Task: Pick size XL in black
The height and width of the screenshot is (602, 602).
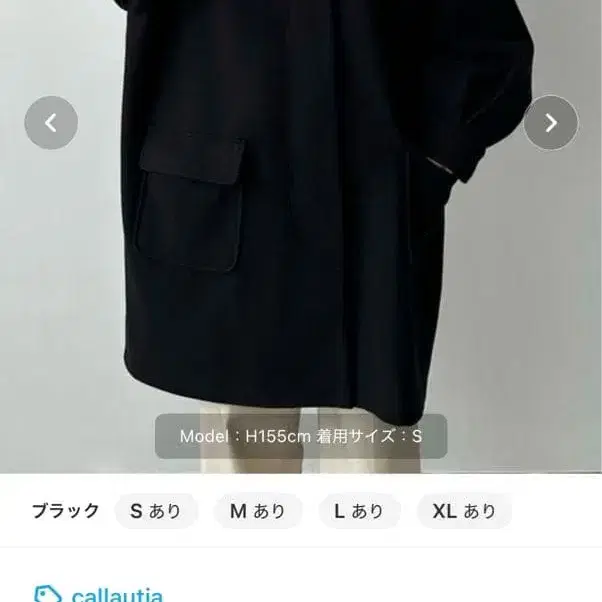Action: tap(464, 511)
